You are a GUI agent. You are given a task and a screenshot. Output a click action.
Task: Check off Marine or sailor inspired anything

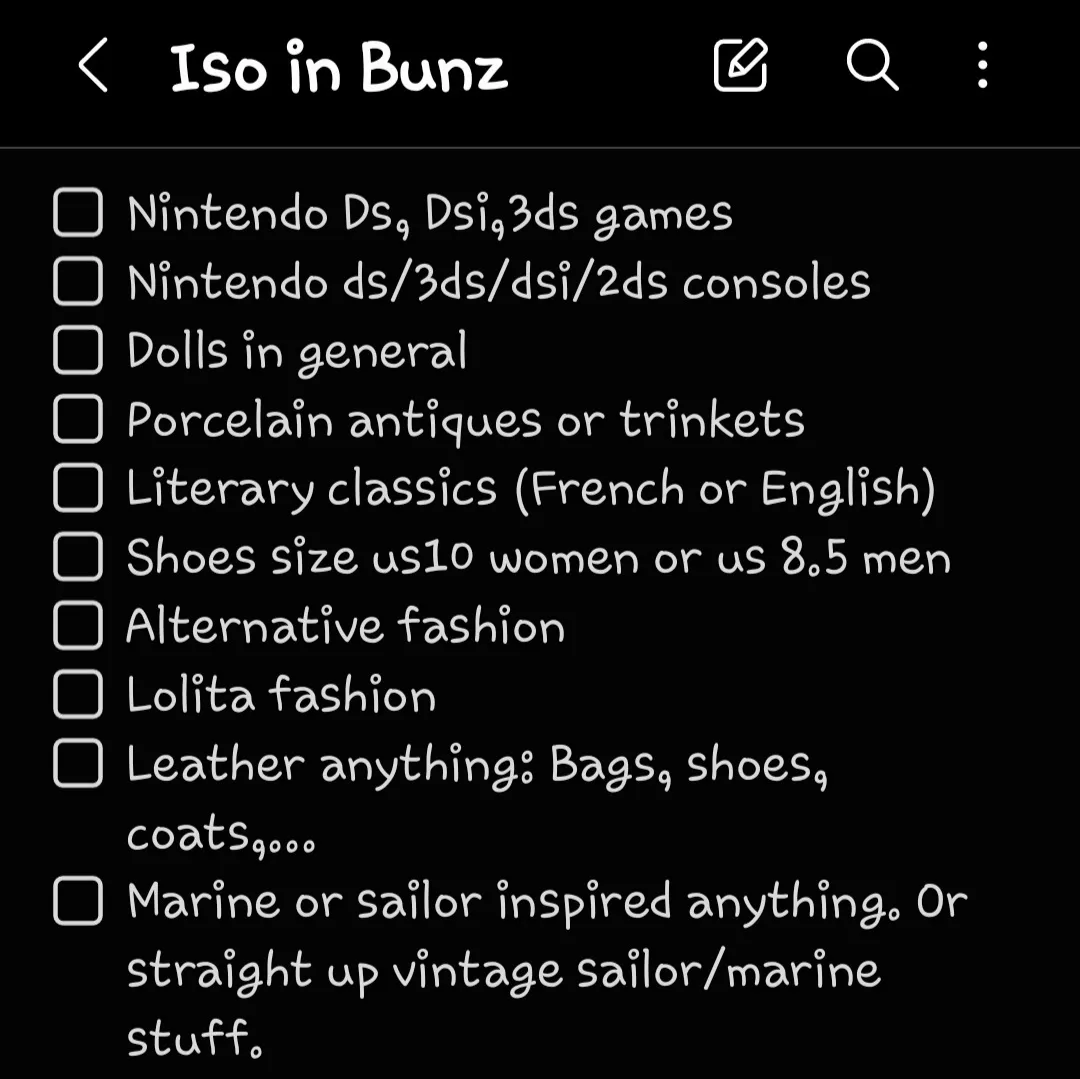click(x=78, y=902)
